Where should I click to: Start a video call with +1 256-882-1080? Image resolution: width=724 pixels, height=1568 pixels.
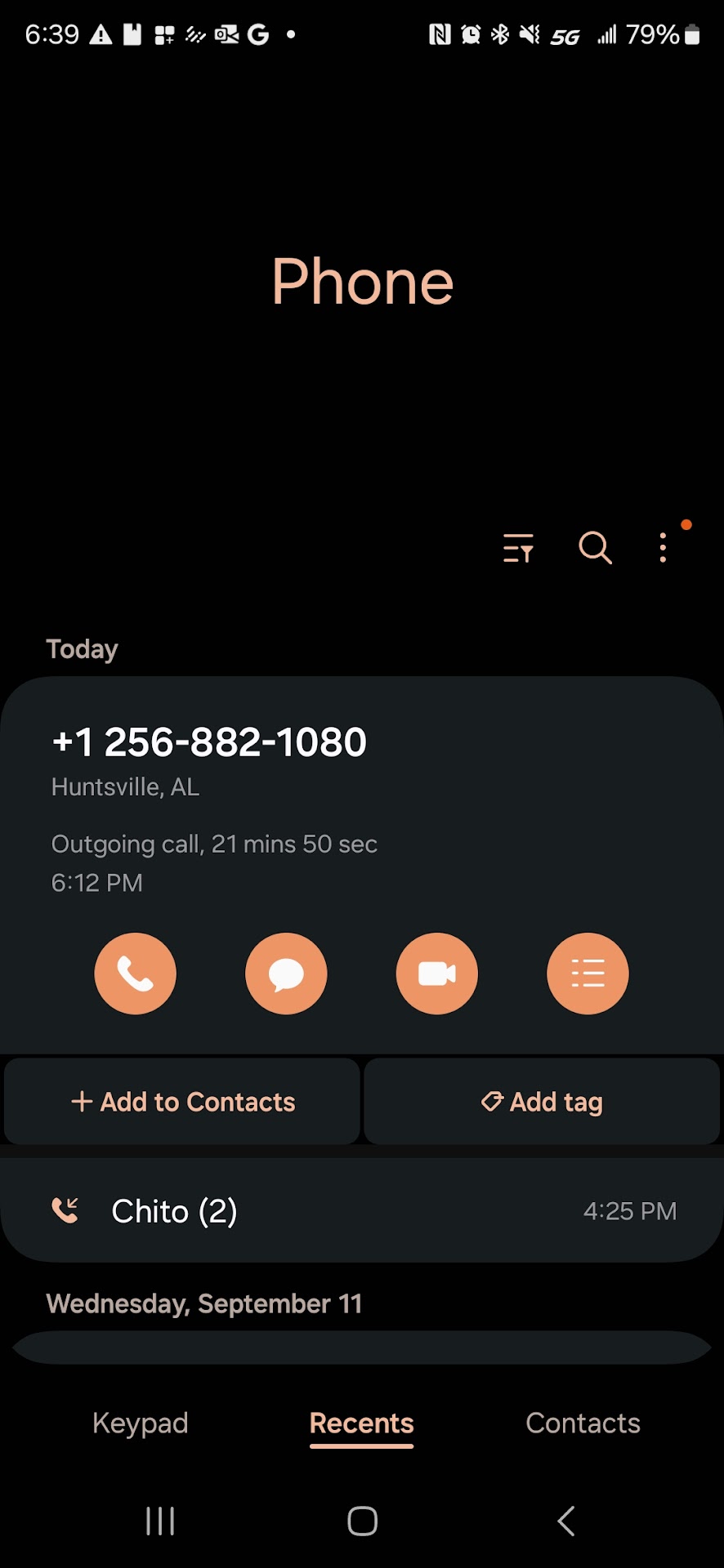[437, 973]
